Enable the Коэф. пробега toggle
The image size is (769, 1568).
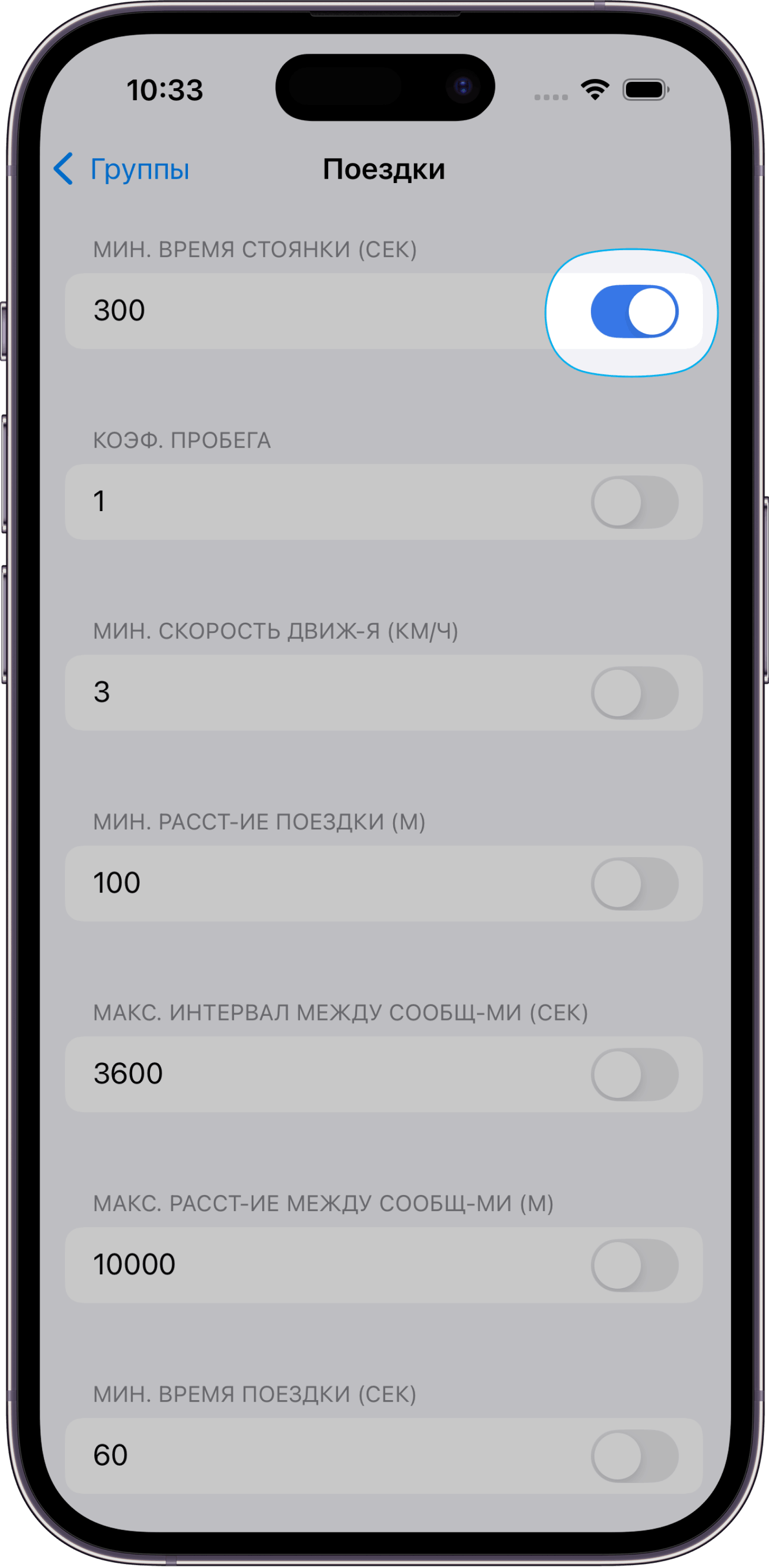634,502
